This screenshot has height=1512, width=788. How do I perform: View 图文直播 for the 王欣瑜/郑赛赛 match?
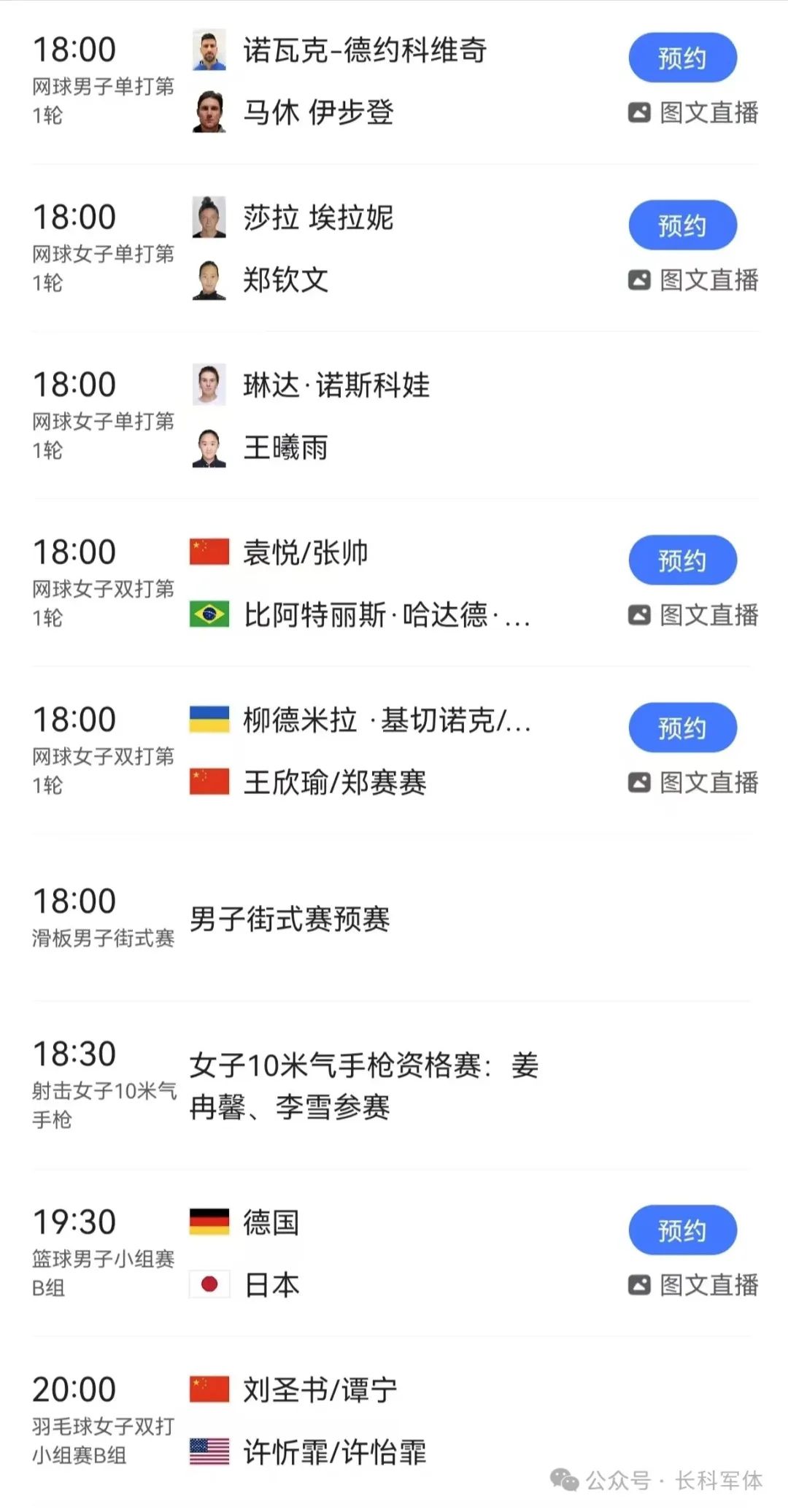coord(694,783)
